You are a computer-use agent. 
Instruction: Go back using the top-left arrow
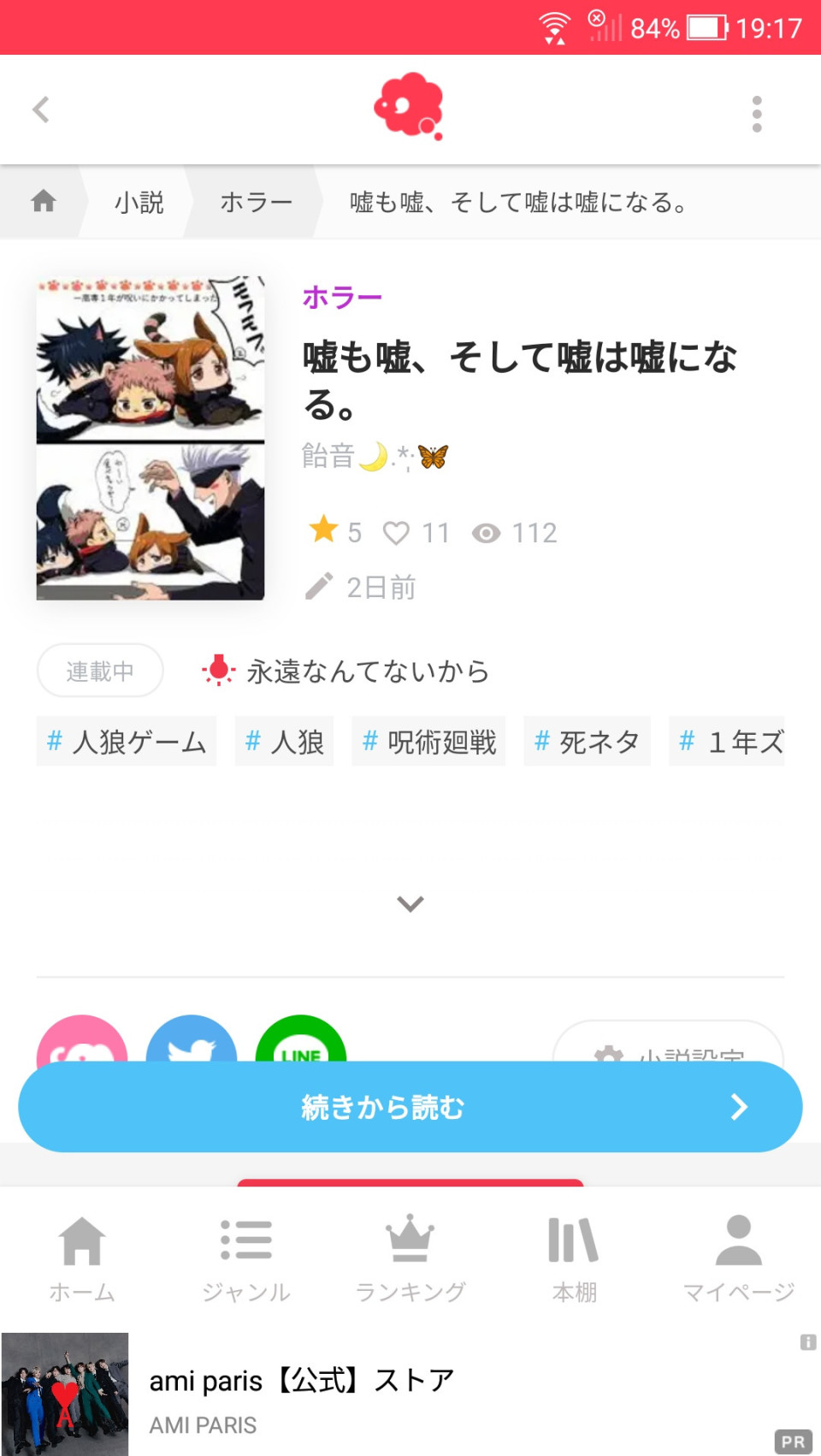(40, 109)
